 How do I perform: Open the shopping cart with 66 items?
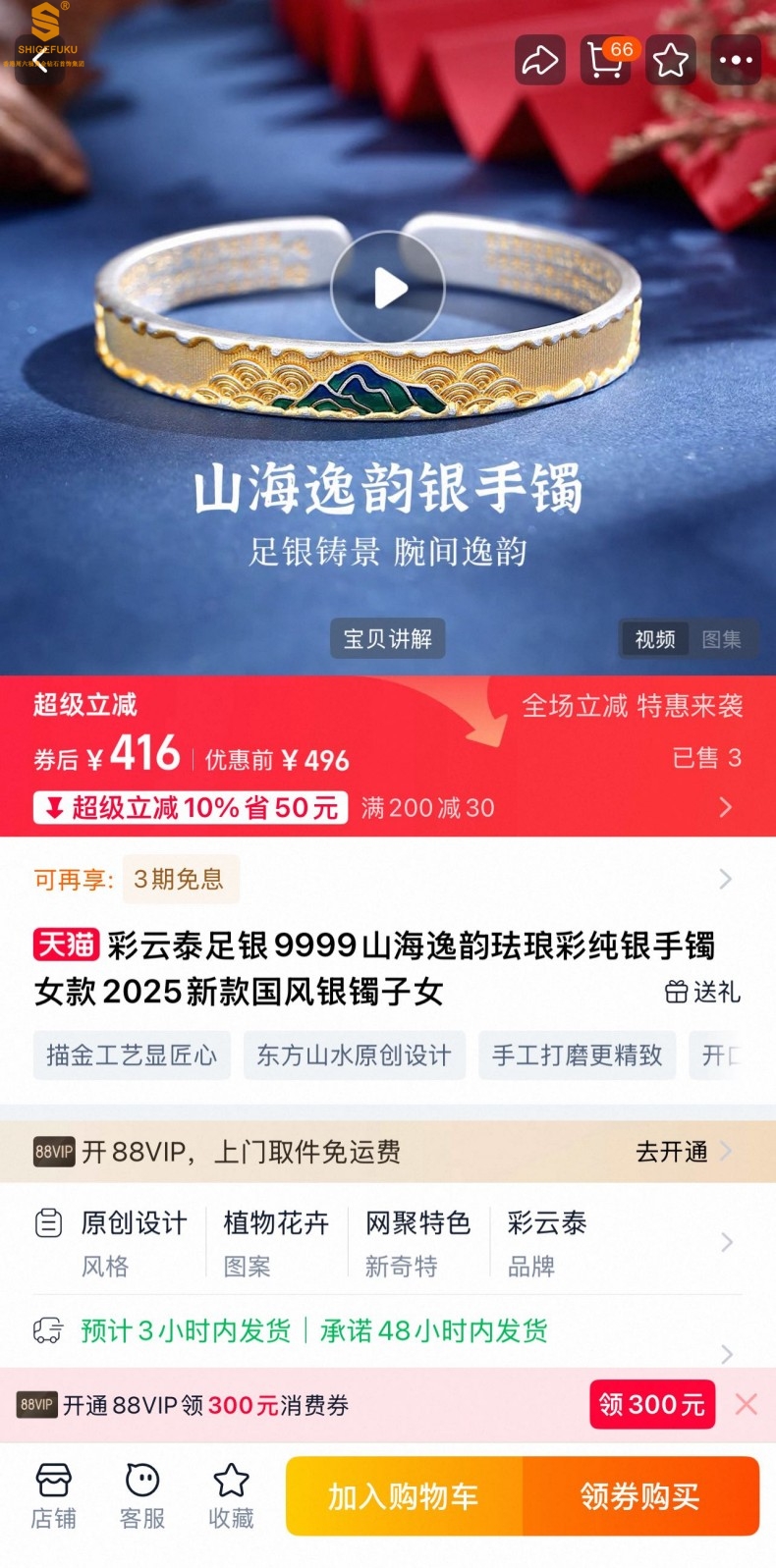606,61
